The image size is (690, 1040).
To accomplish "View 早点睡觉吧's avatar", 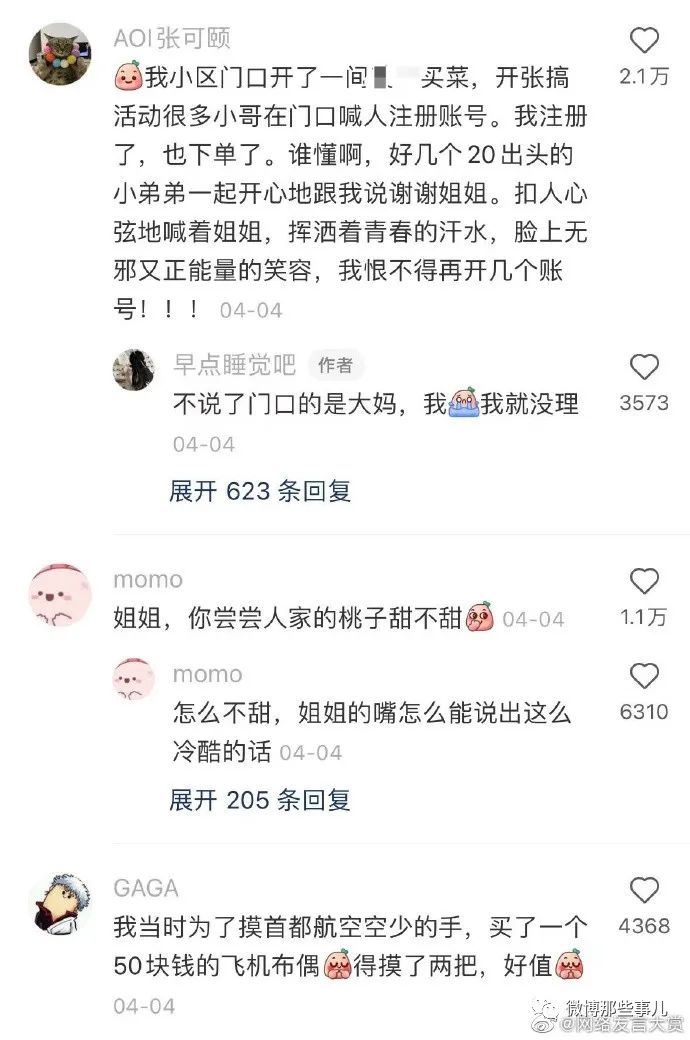I will click(x=132, y=369).
